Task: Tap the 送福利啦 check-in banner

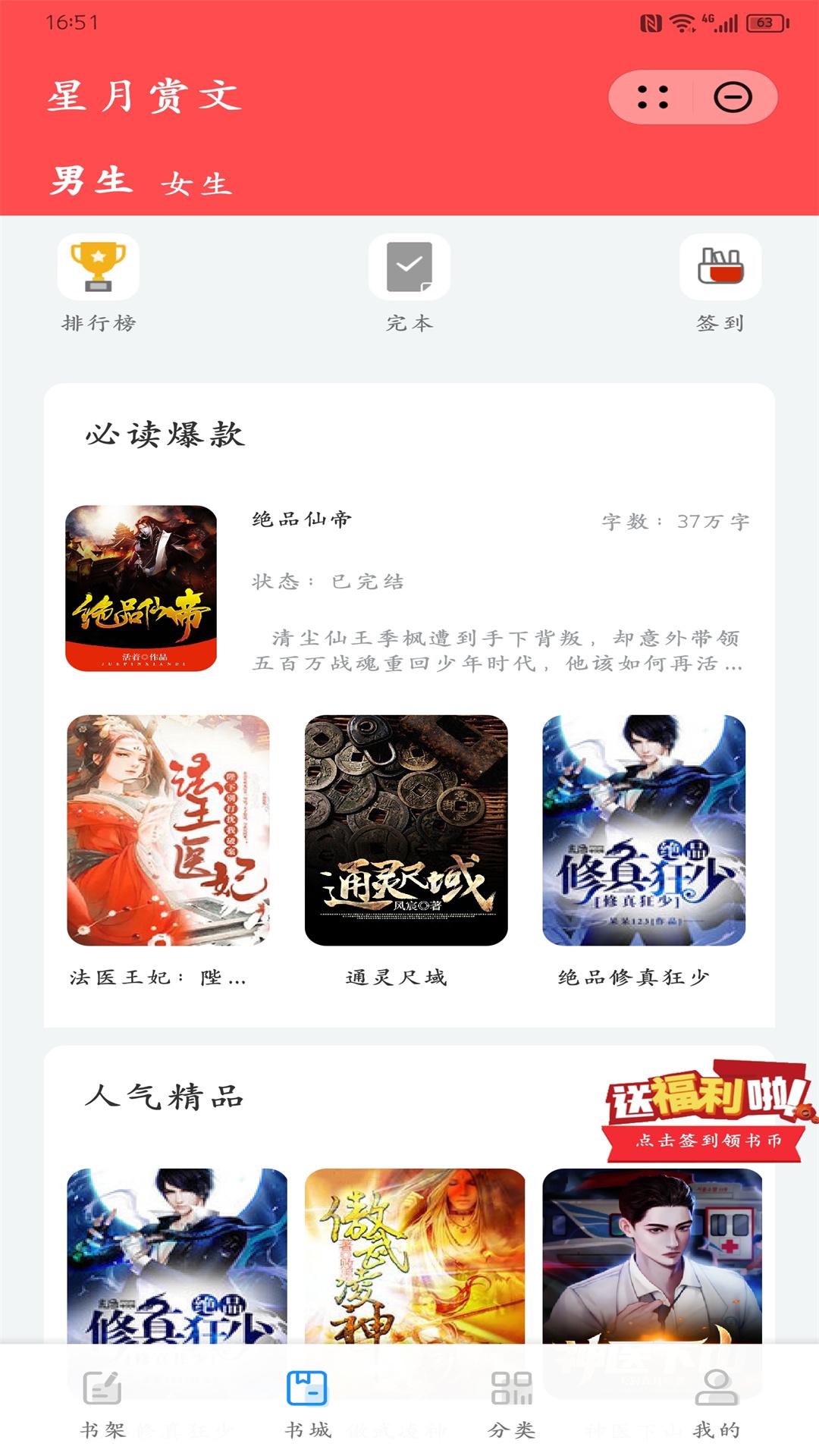Action: tap(705, 1112)
